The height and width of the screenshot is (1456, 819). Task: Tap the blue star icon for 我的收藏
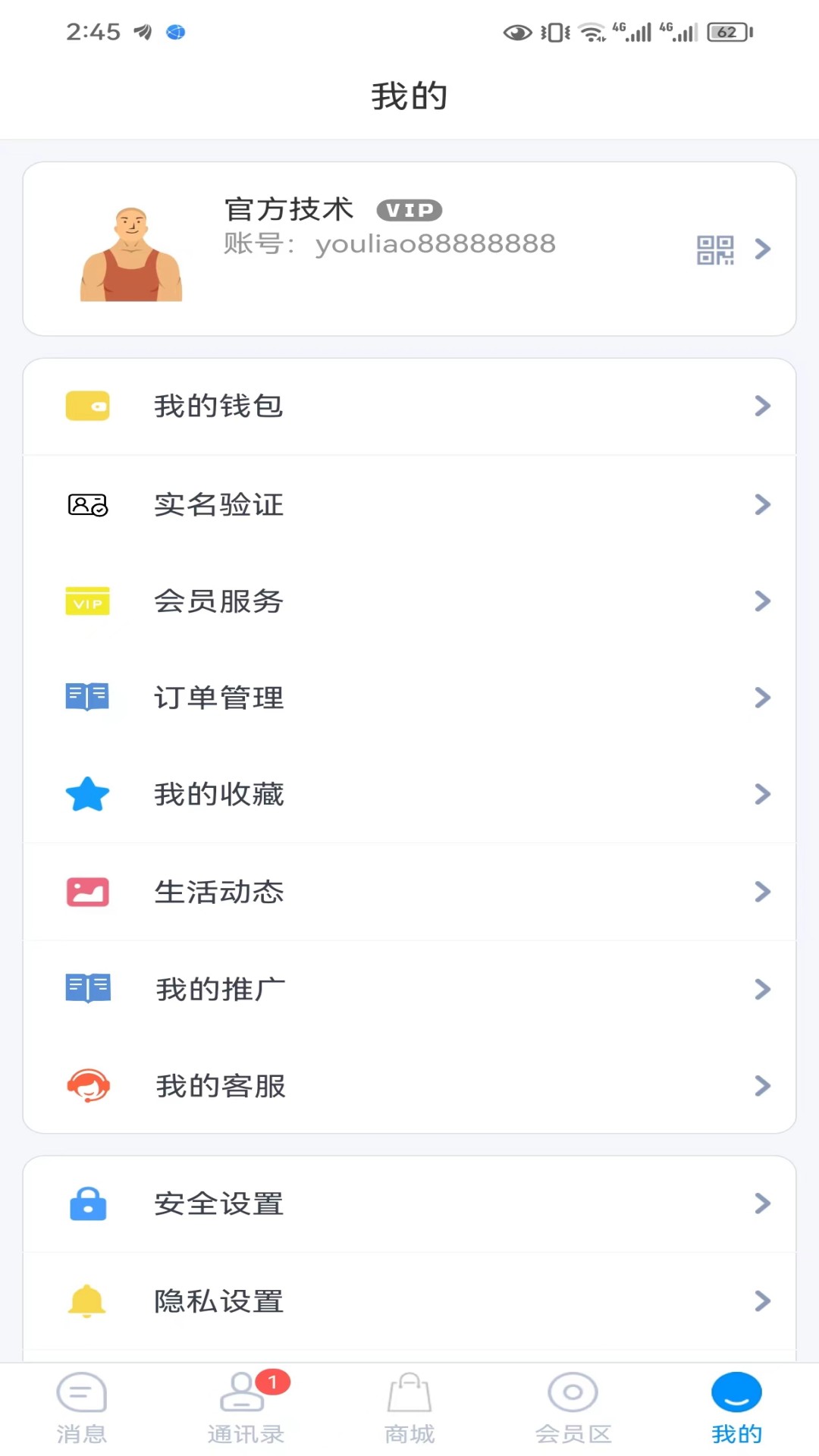point(88,794)
